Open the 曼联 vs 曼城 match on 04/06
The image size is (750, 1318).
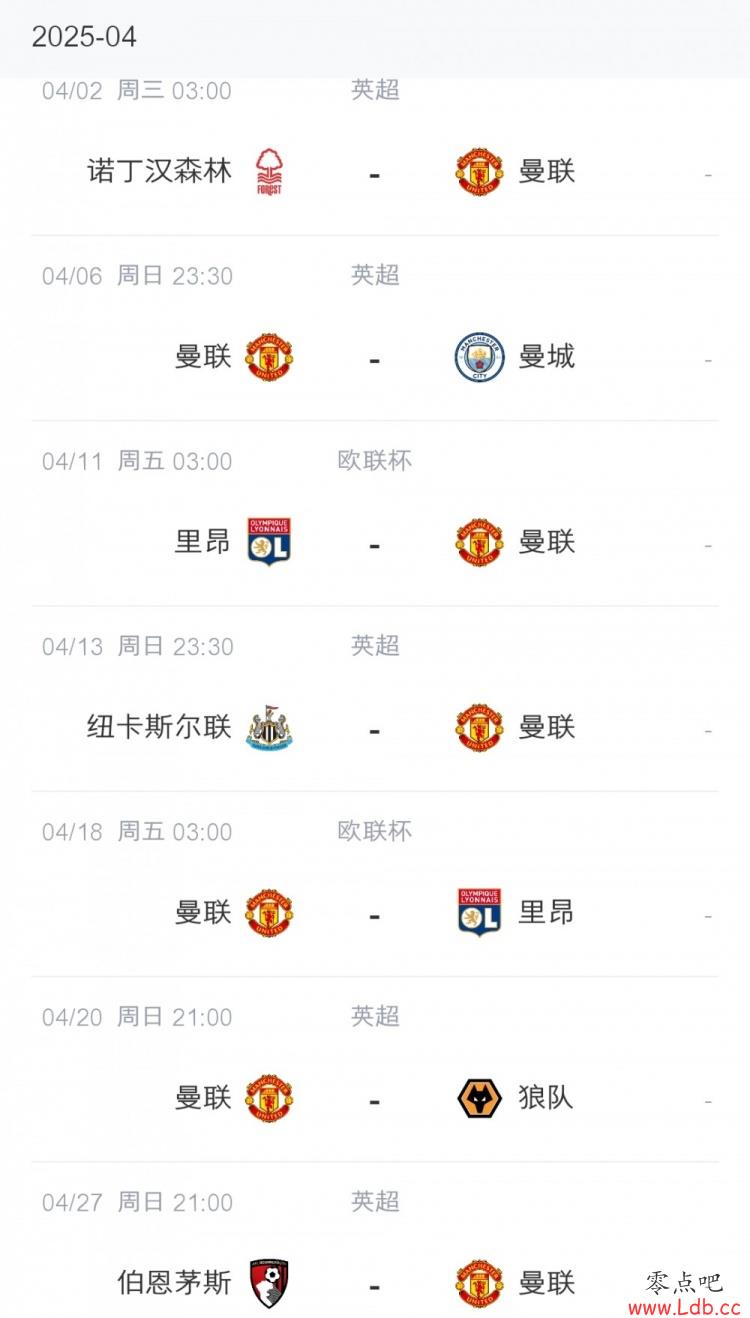click(375, 328)
